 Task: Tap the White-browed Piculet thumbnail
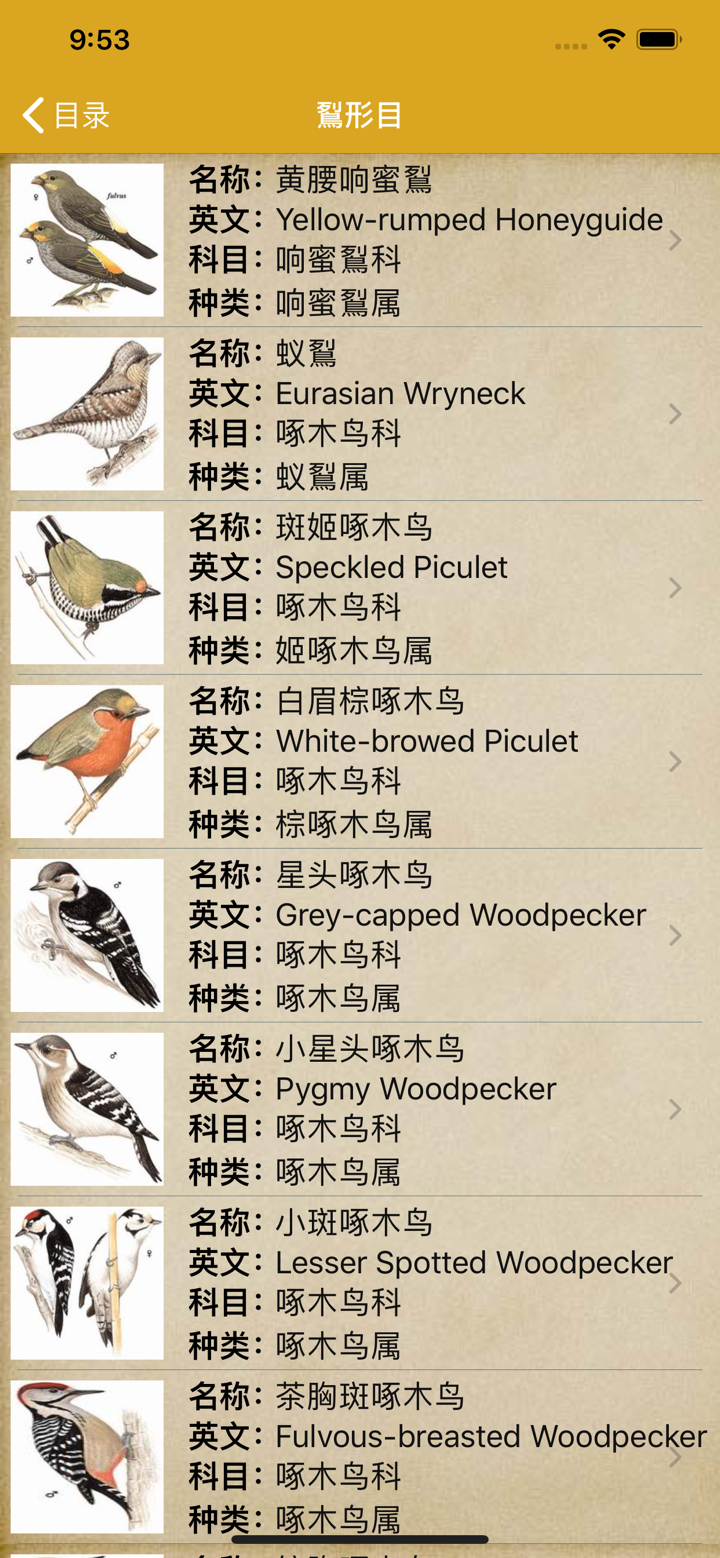[x=87, y=761]
